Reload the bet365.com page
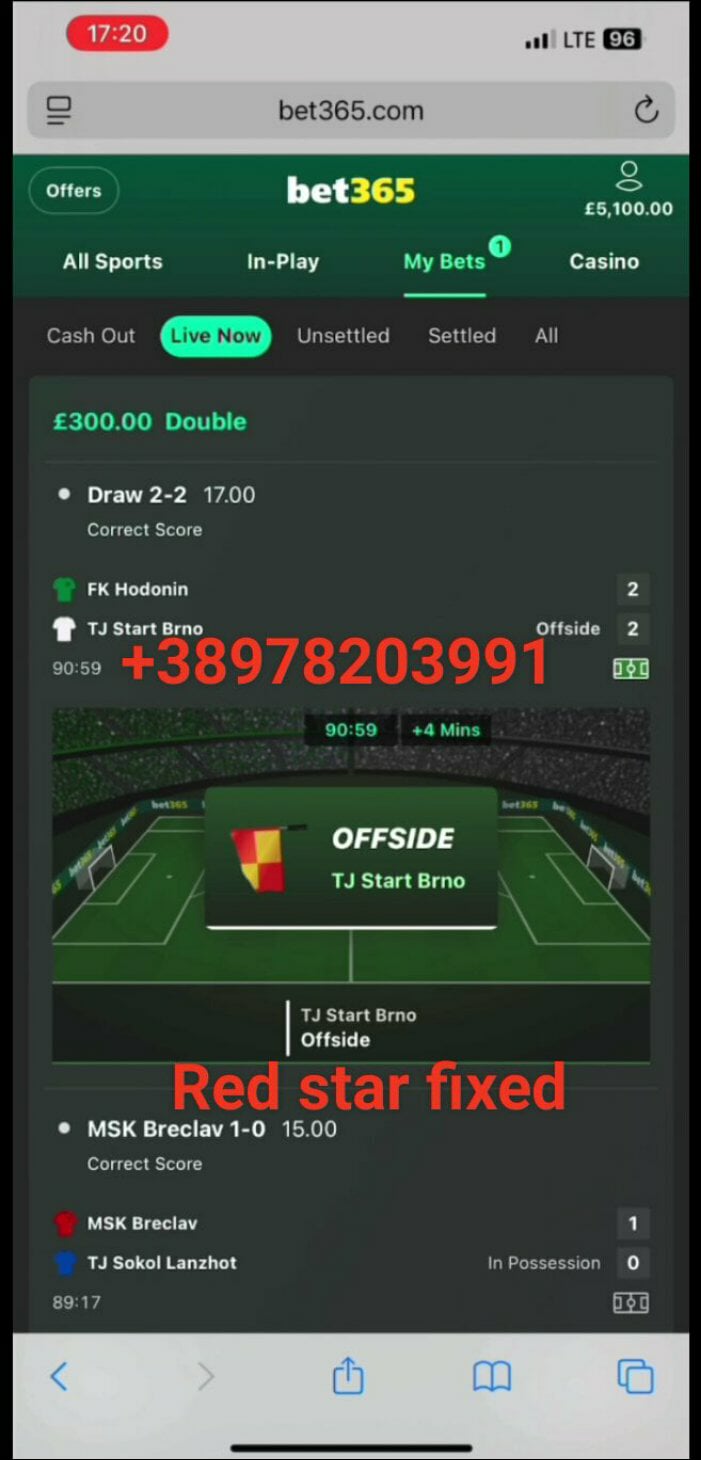701x1460 pixels. point(647,110)
